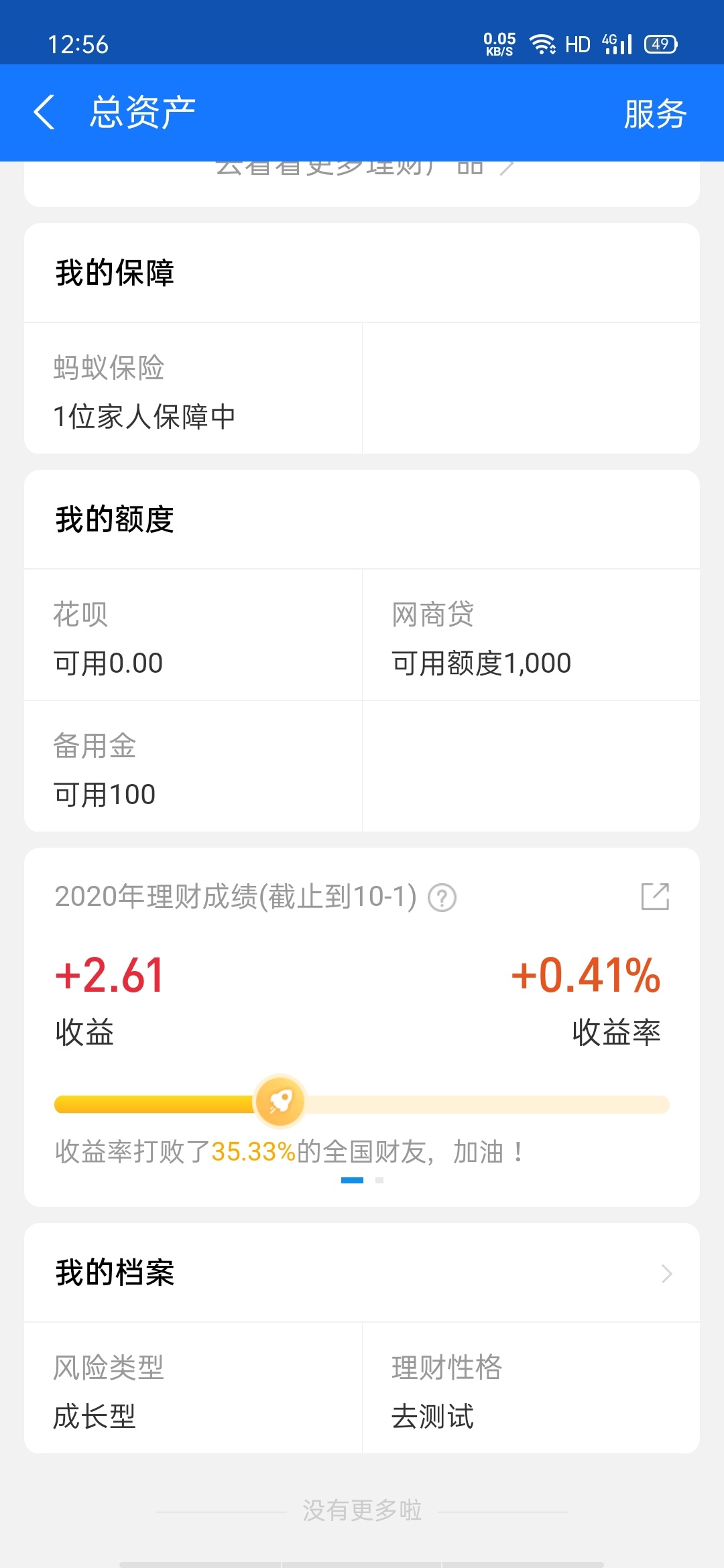Go back from 总资产 page

click(x=44, y=112)
